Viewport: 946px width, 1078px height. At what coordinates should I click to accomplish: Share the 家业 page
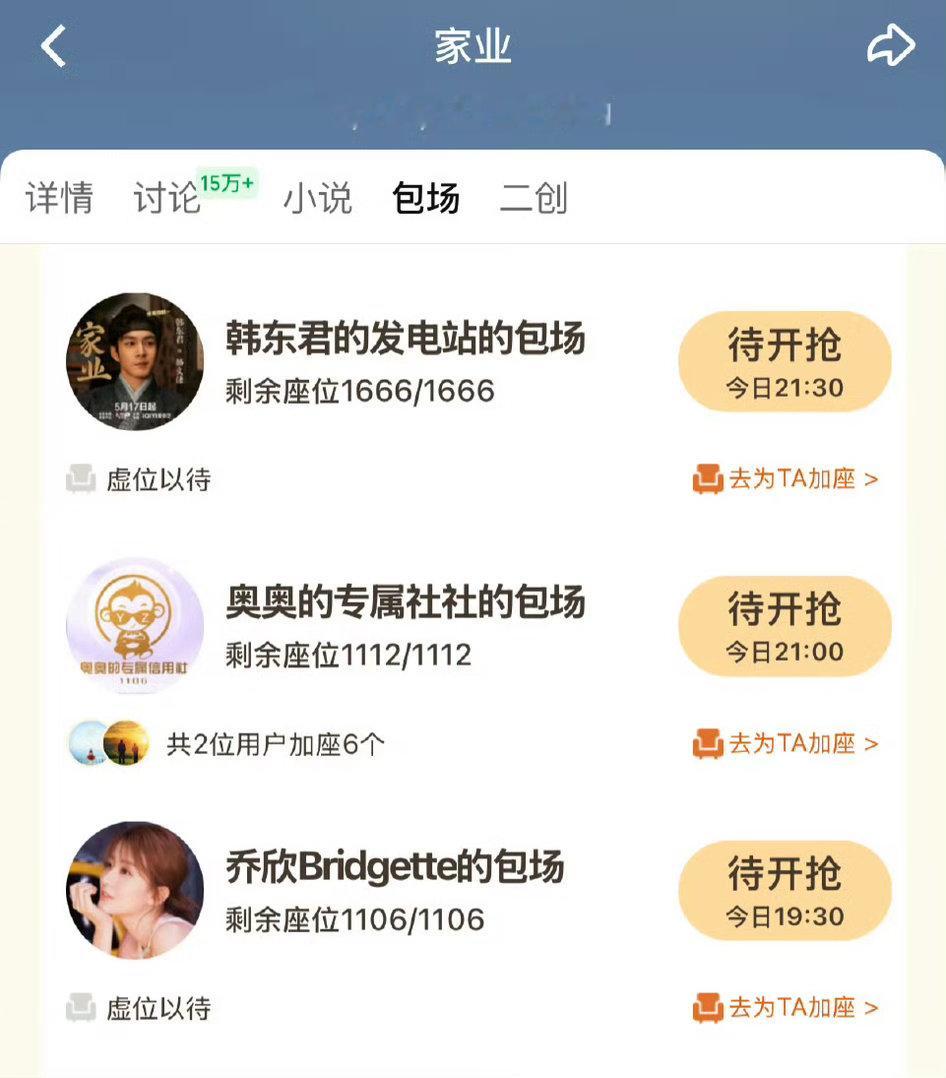coord(891,45)
